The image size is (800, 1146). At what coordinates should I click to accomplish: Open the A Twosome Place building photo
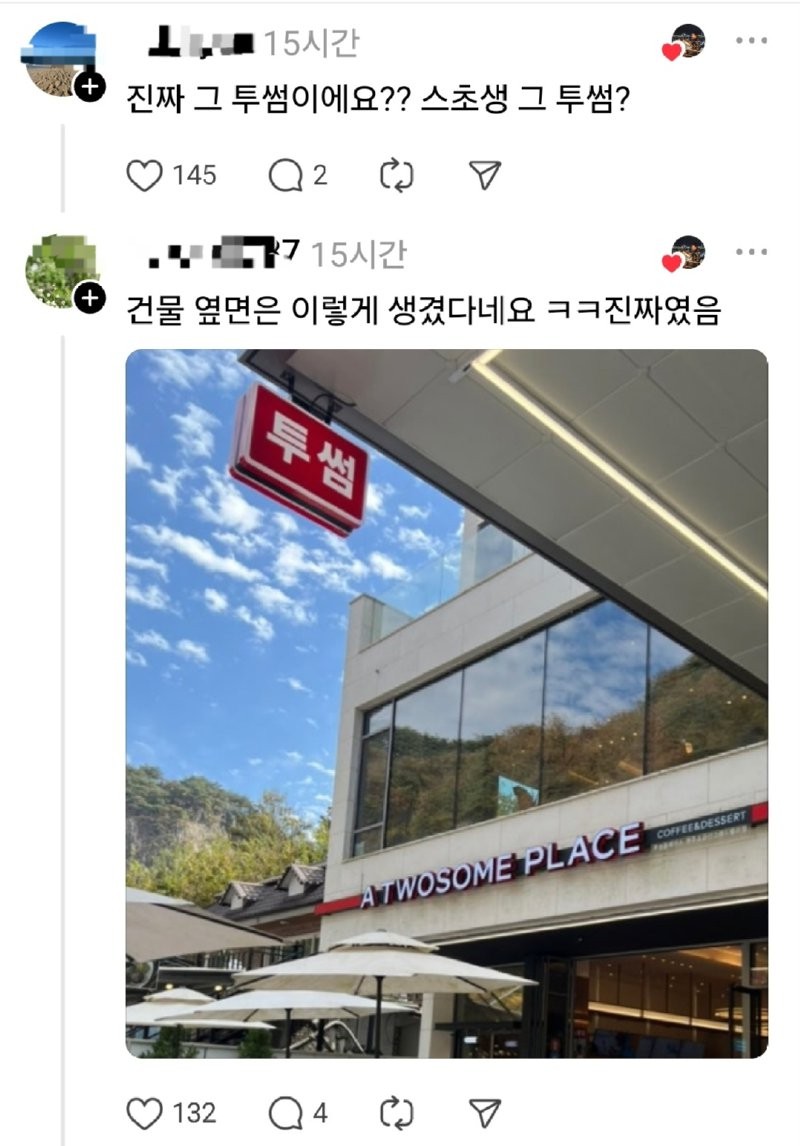(446, 703)
